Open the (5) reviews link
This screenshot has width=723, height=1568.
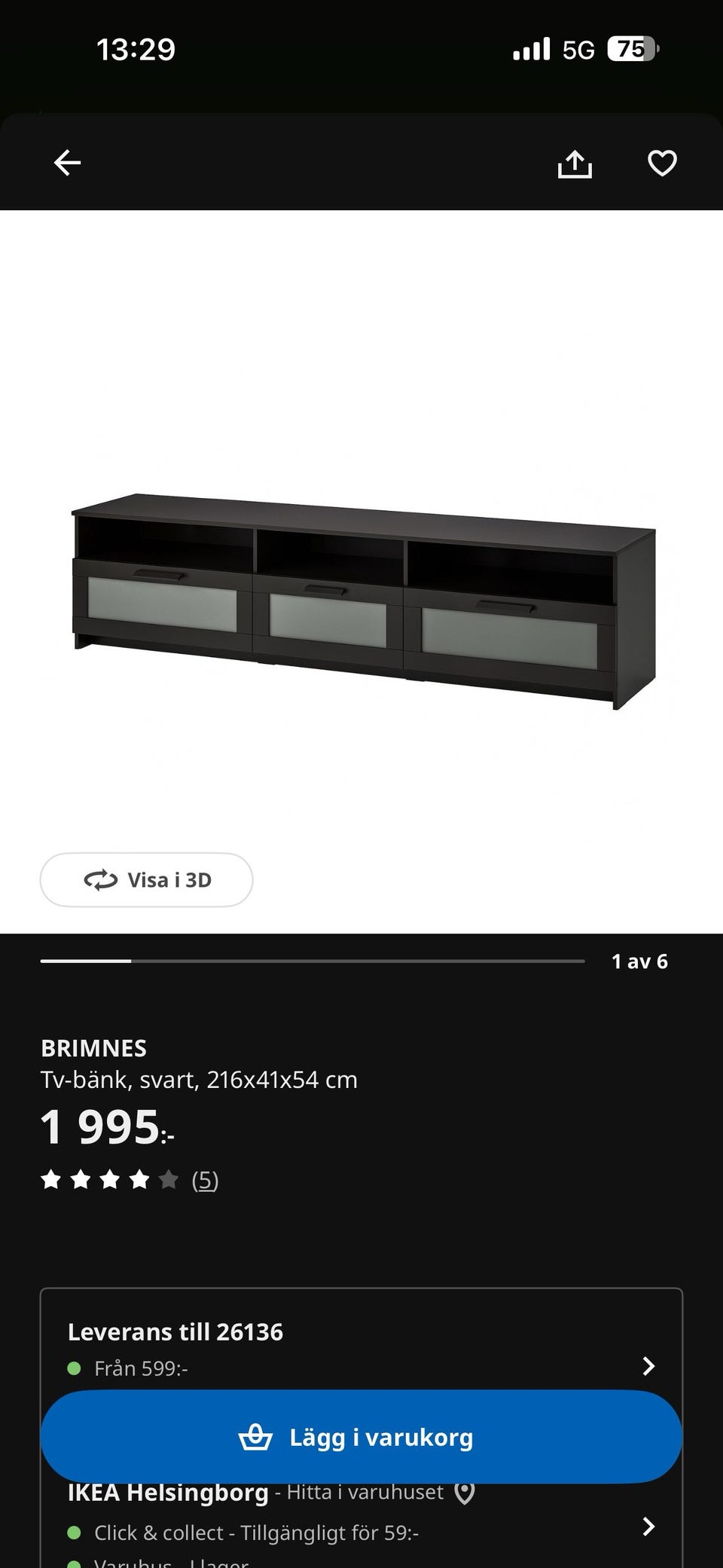(x=205, y=1179)
